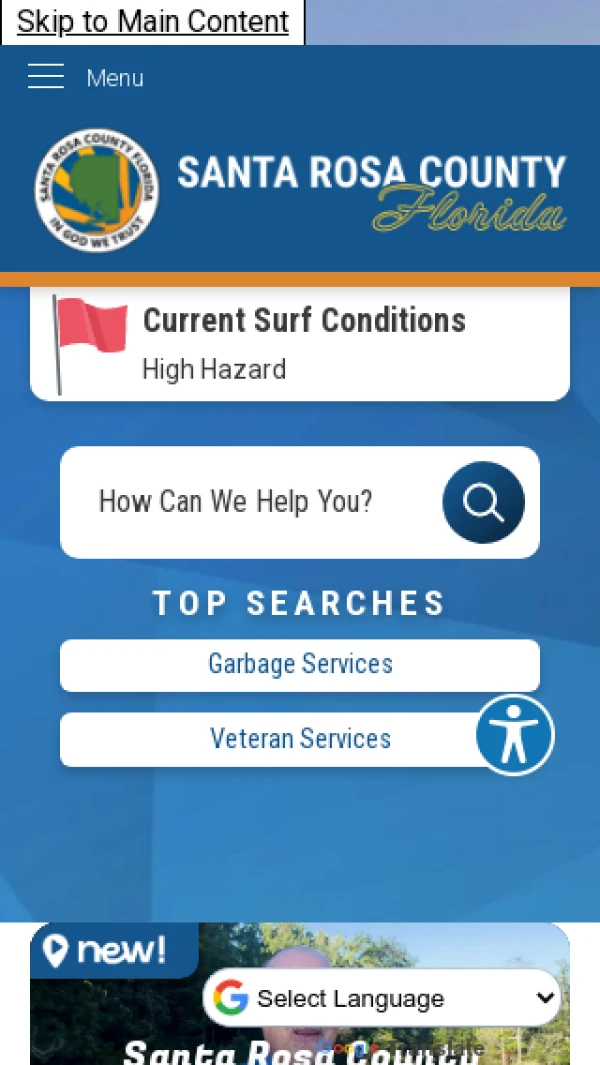This screenshot has height=1065, width=600.
Task: Follow the Skip to Main Content link
Action: [152, 21]
